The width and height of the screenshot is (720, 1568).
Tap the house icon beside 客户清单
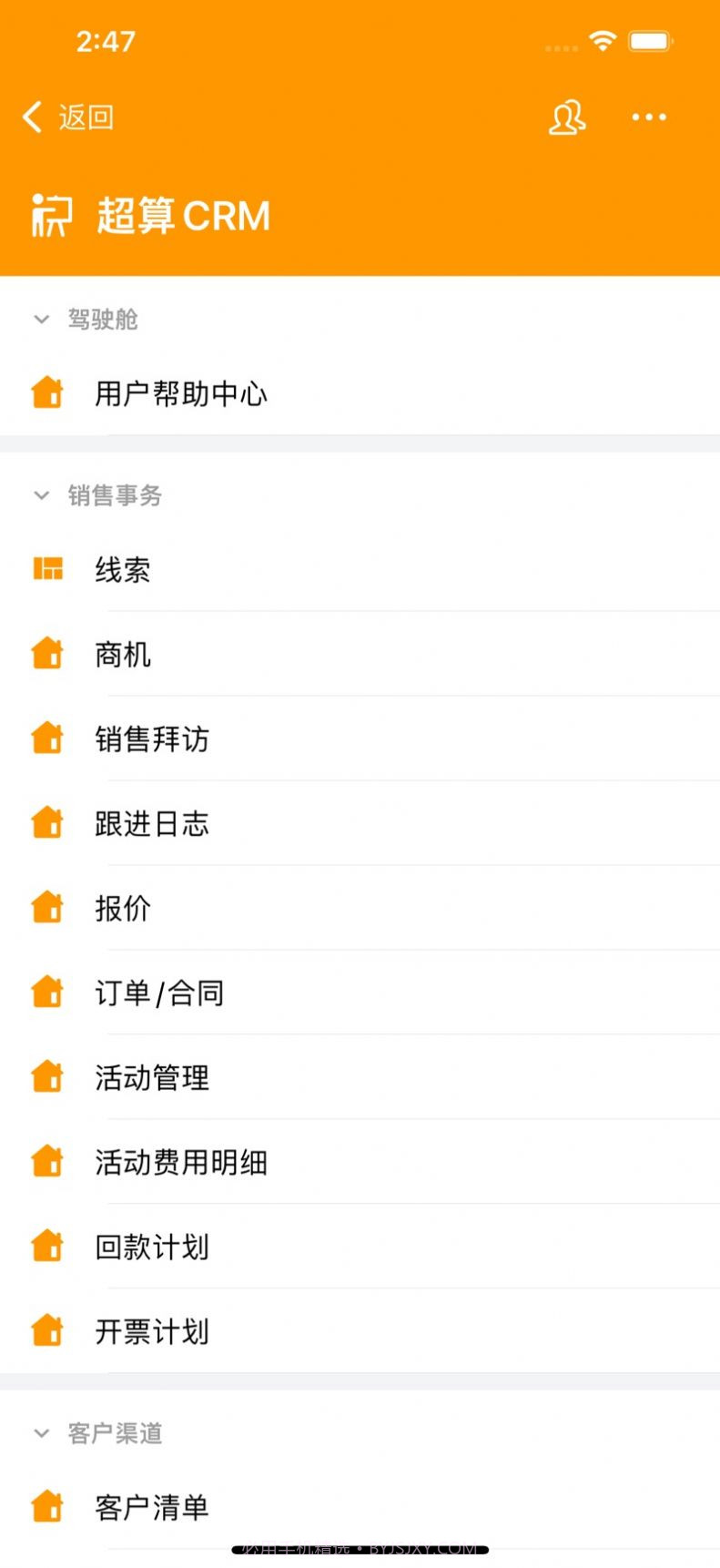(x=47, y=1506)
